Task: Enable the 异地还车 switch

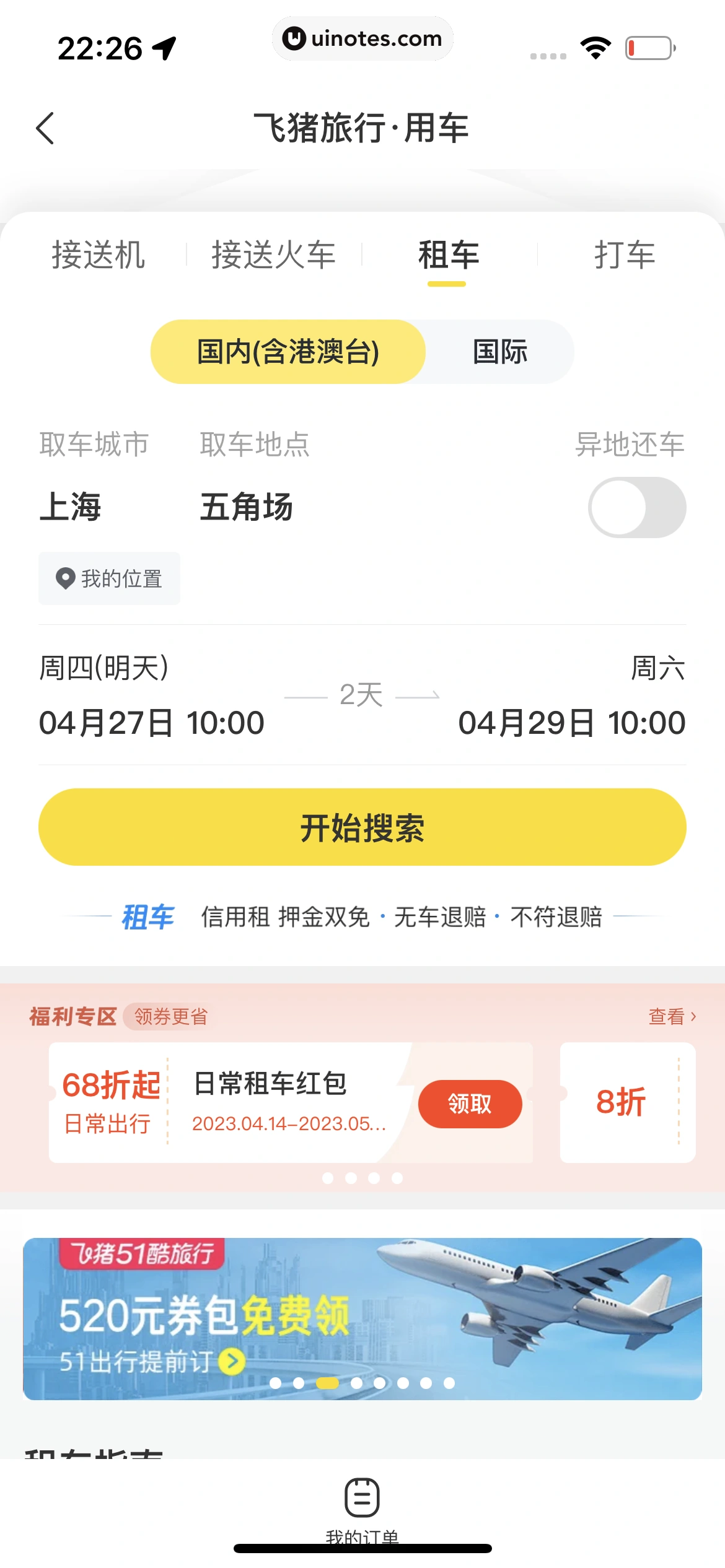Action: (x=636, y=507)
